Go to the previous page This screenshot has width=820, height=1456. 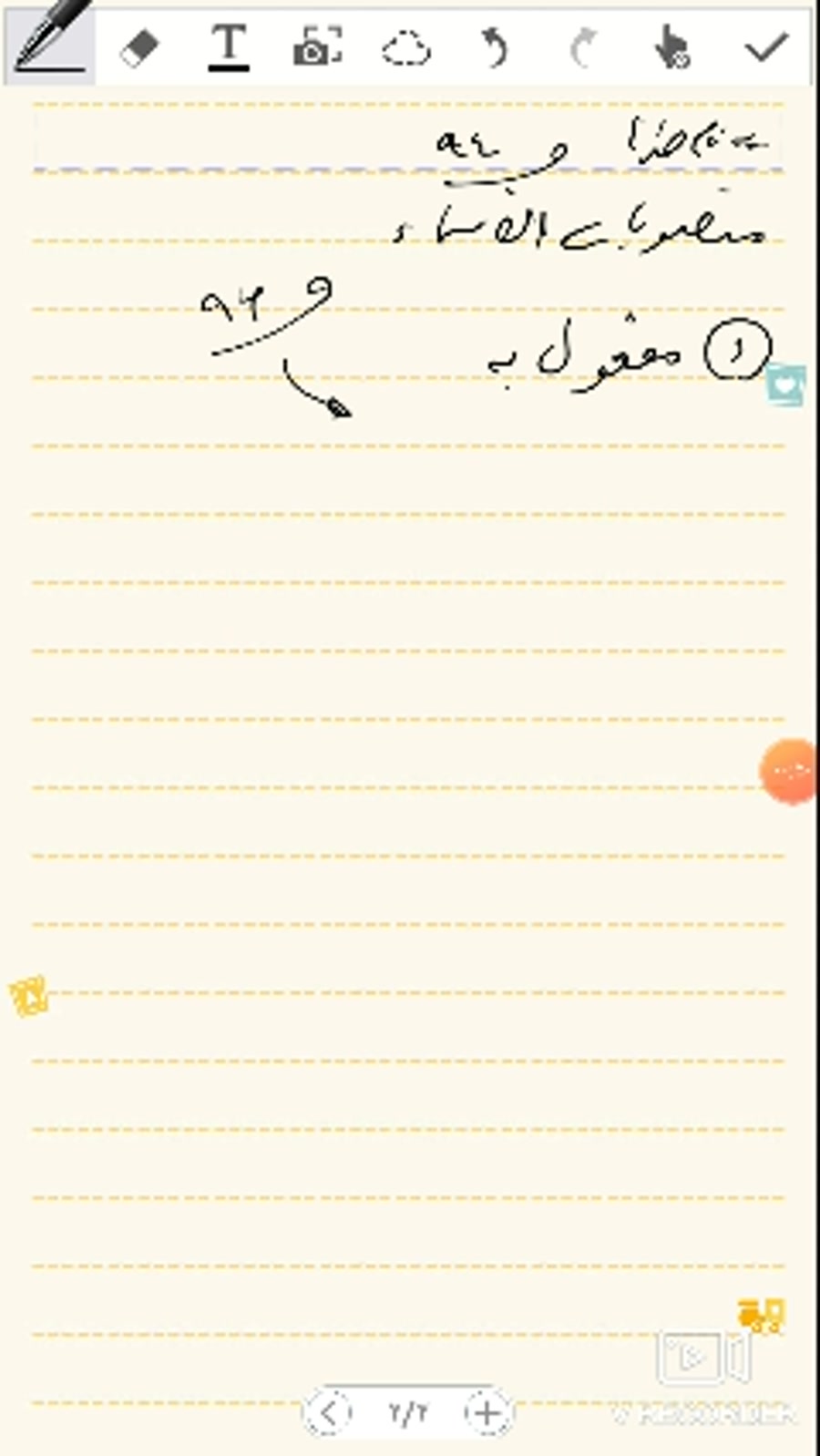(329, 1412)
